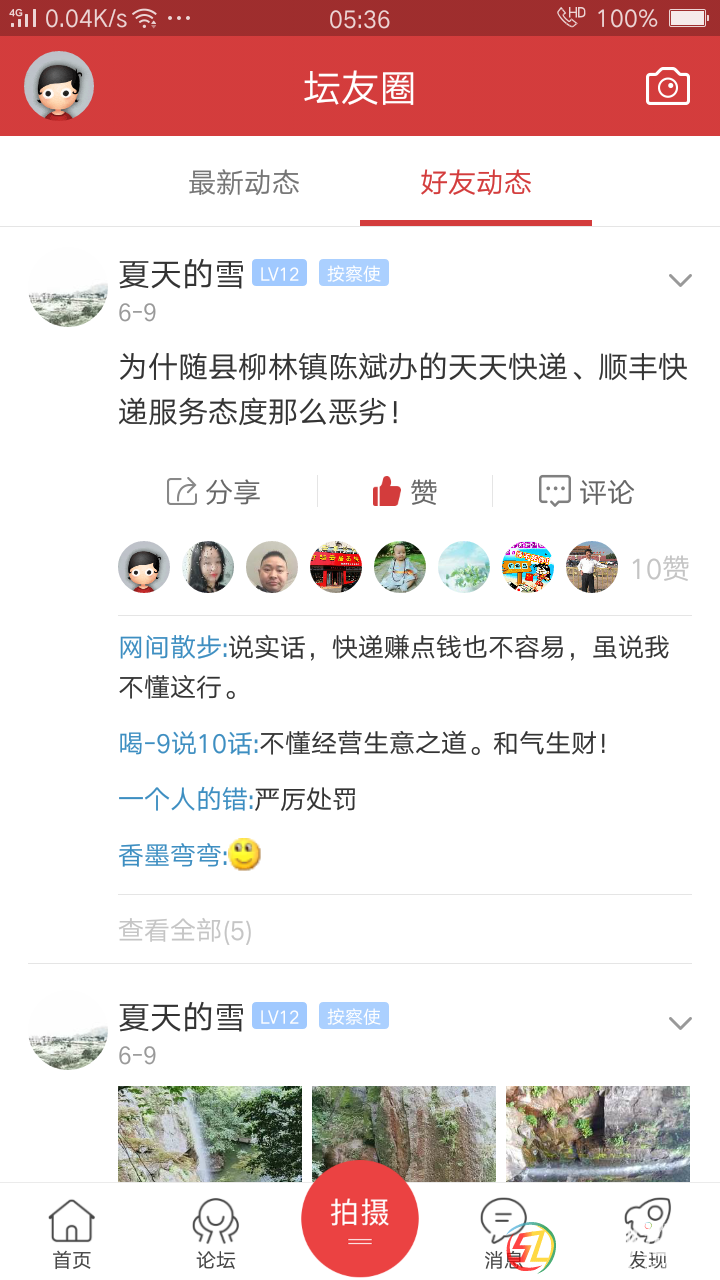Open 喝-9说10话 user profile link
720x1280 pixels.
point(188,744)
